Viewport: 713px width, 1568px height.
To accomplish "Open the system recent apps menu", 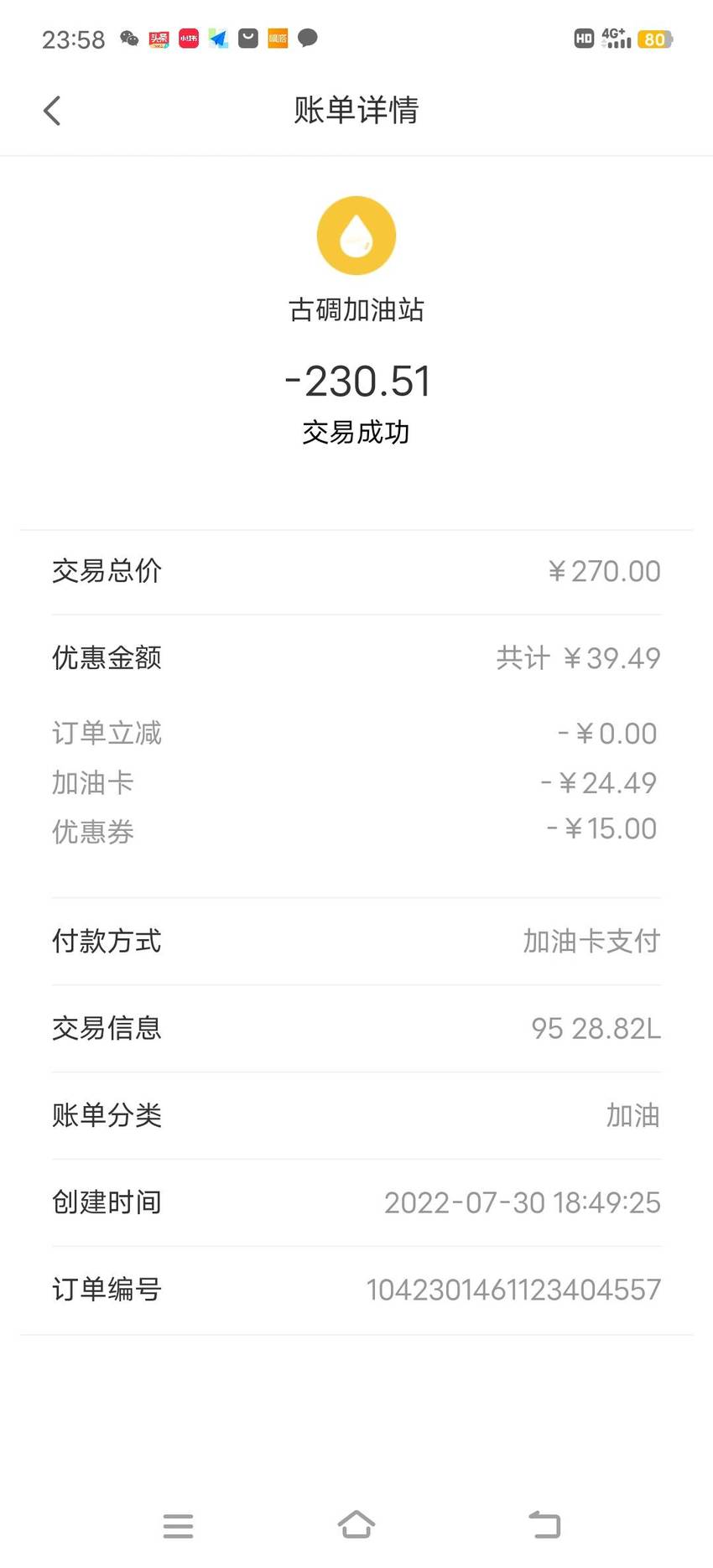I will [x=178, y=1525].
